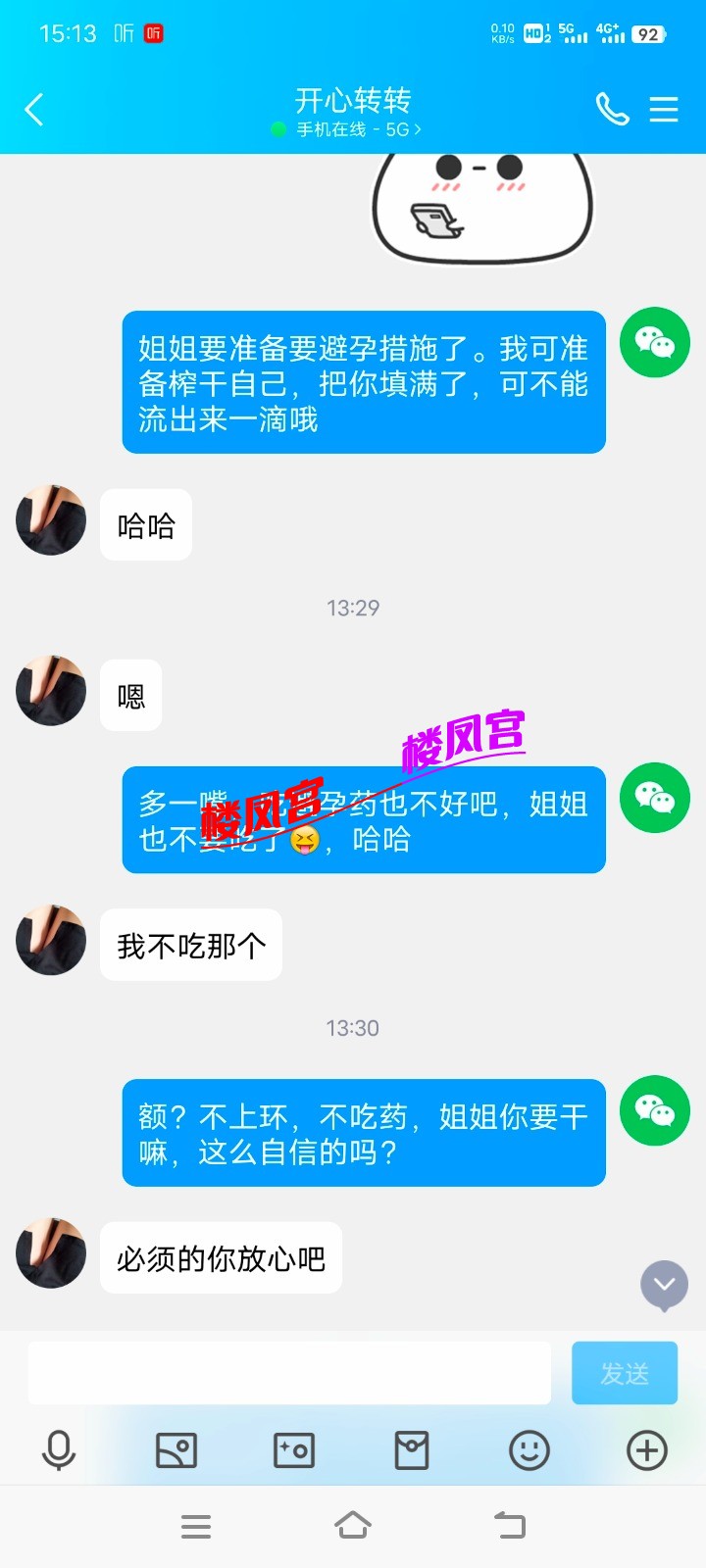Jump to latest messages with down arrow
706x1568 pixels.
pyautogui.click(x=664, y=1284)
